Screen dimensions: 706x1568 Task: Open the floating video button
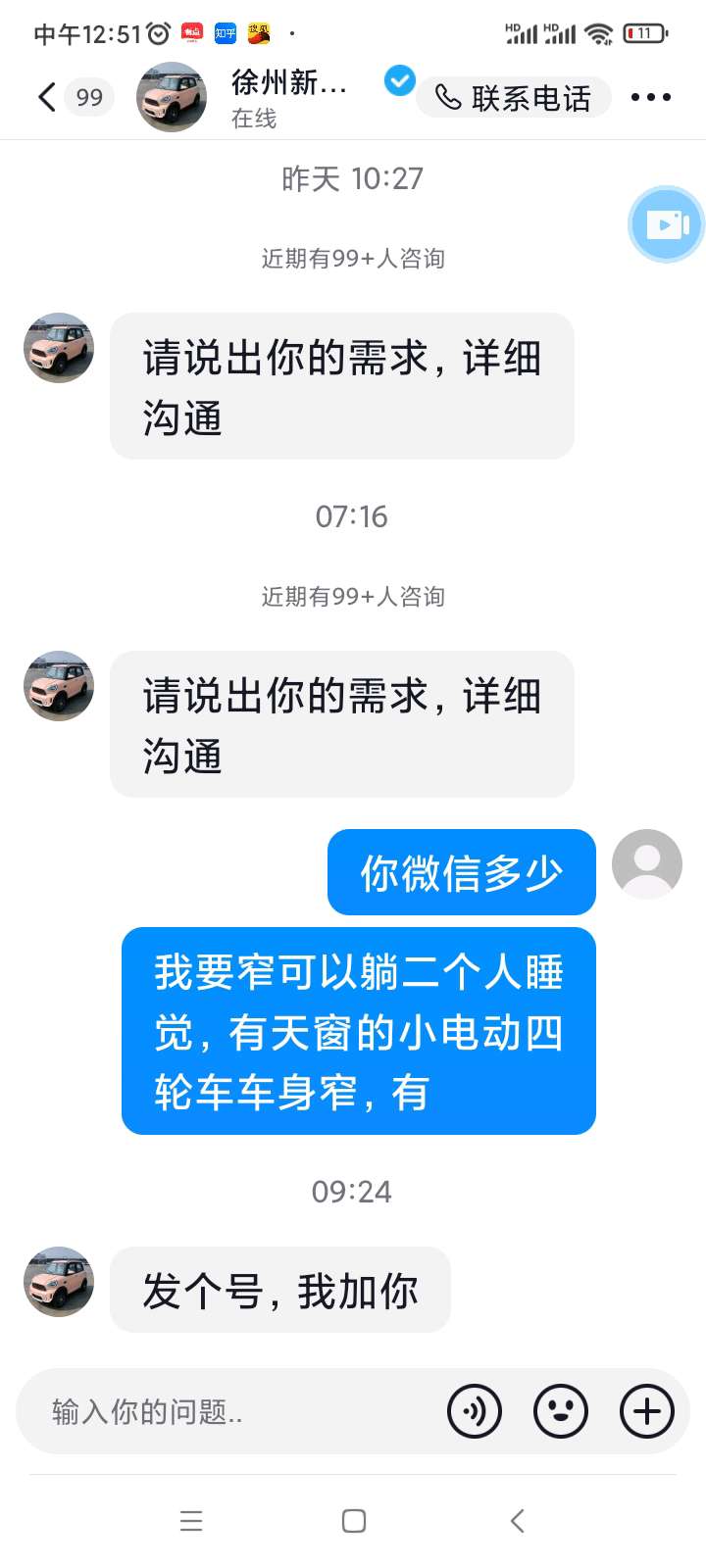tap(667, 224)
